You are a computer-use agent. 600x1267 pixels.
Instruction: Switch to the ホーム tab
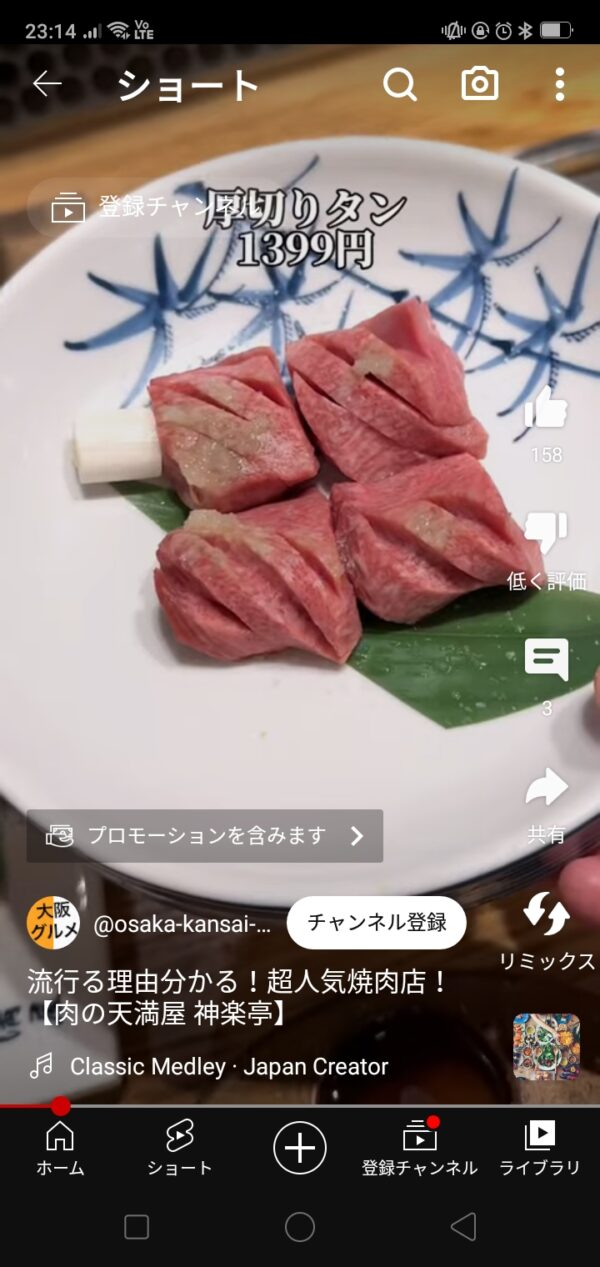tap(60, 1147)
